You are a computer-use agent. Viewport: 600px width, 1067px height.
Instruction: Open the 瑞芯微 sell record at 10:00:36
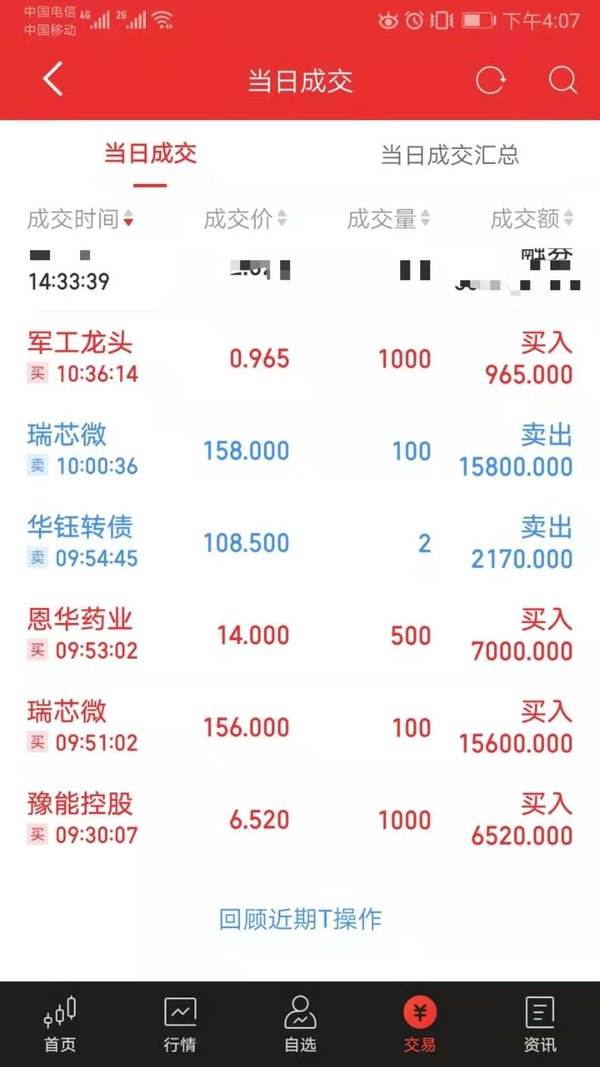300,450
